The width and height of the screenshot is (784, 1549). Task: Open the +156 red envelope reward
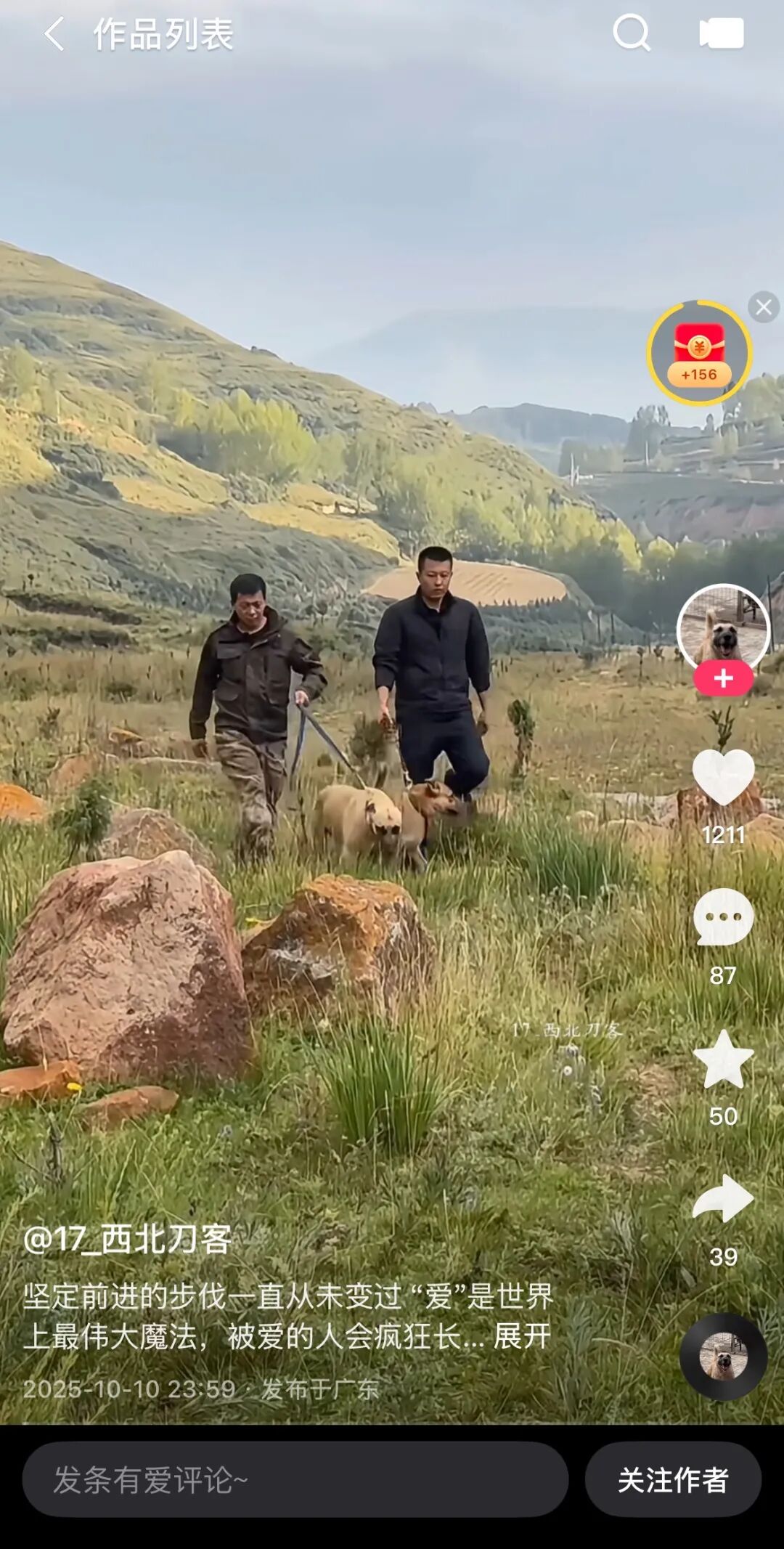(x=699, y=353)
